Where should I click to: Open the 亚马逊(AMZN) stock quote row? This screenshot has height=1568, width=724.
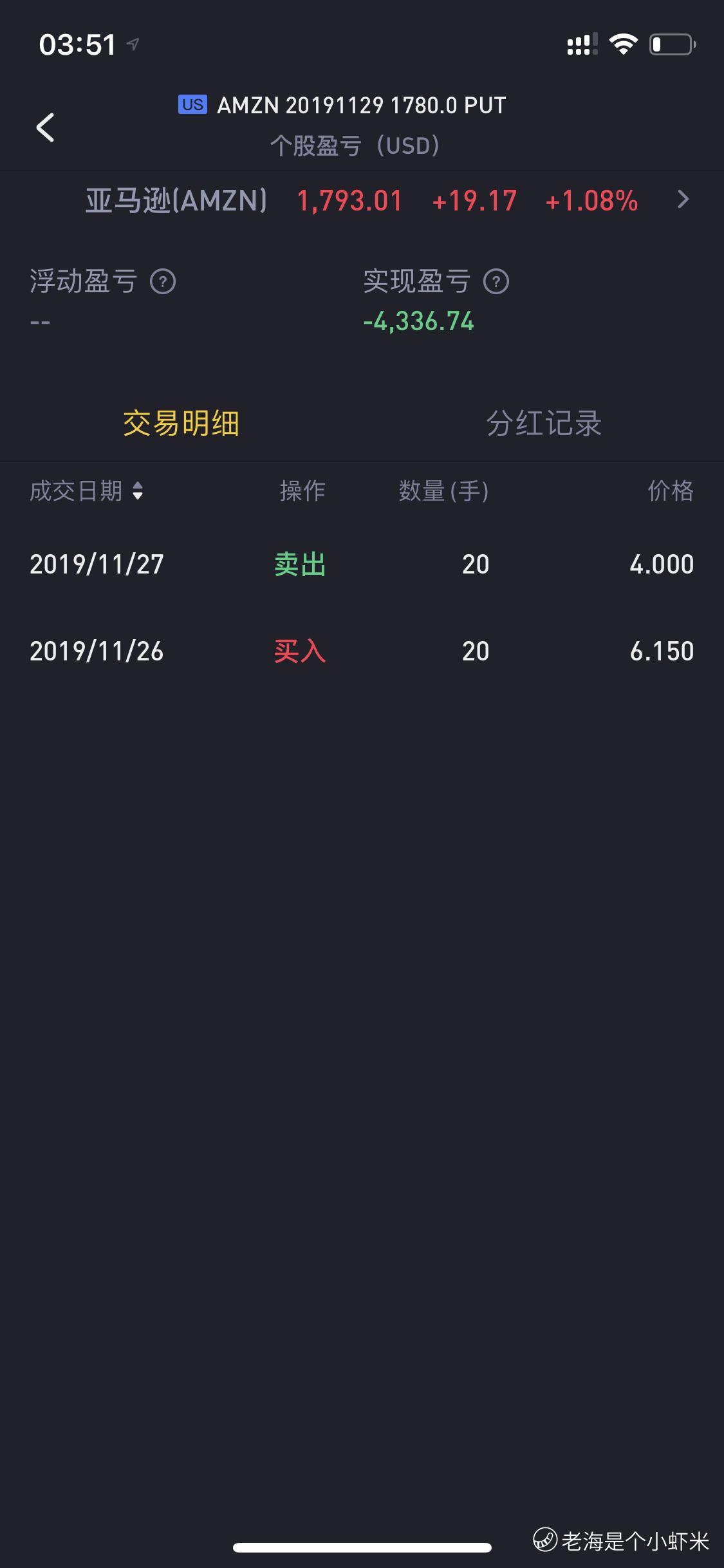pyautogui.click(x=362, y=200)
